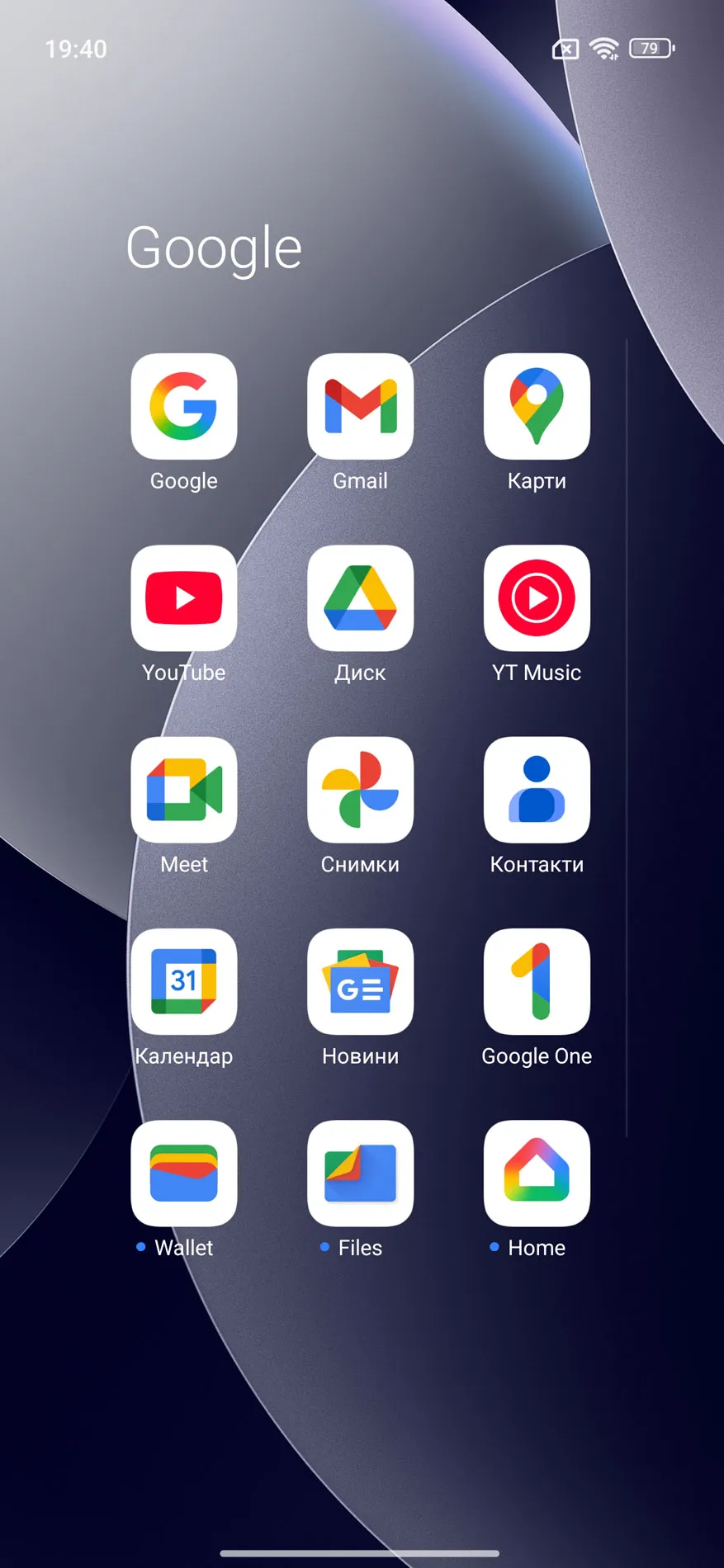Viewport: 724px width, 1568px height.
Task: Open the Google app
Action: [184, 407]
